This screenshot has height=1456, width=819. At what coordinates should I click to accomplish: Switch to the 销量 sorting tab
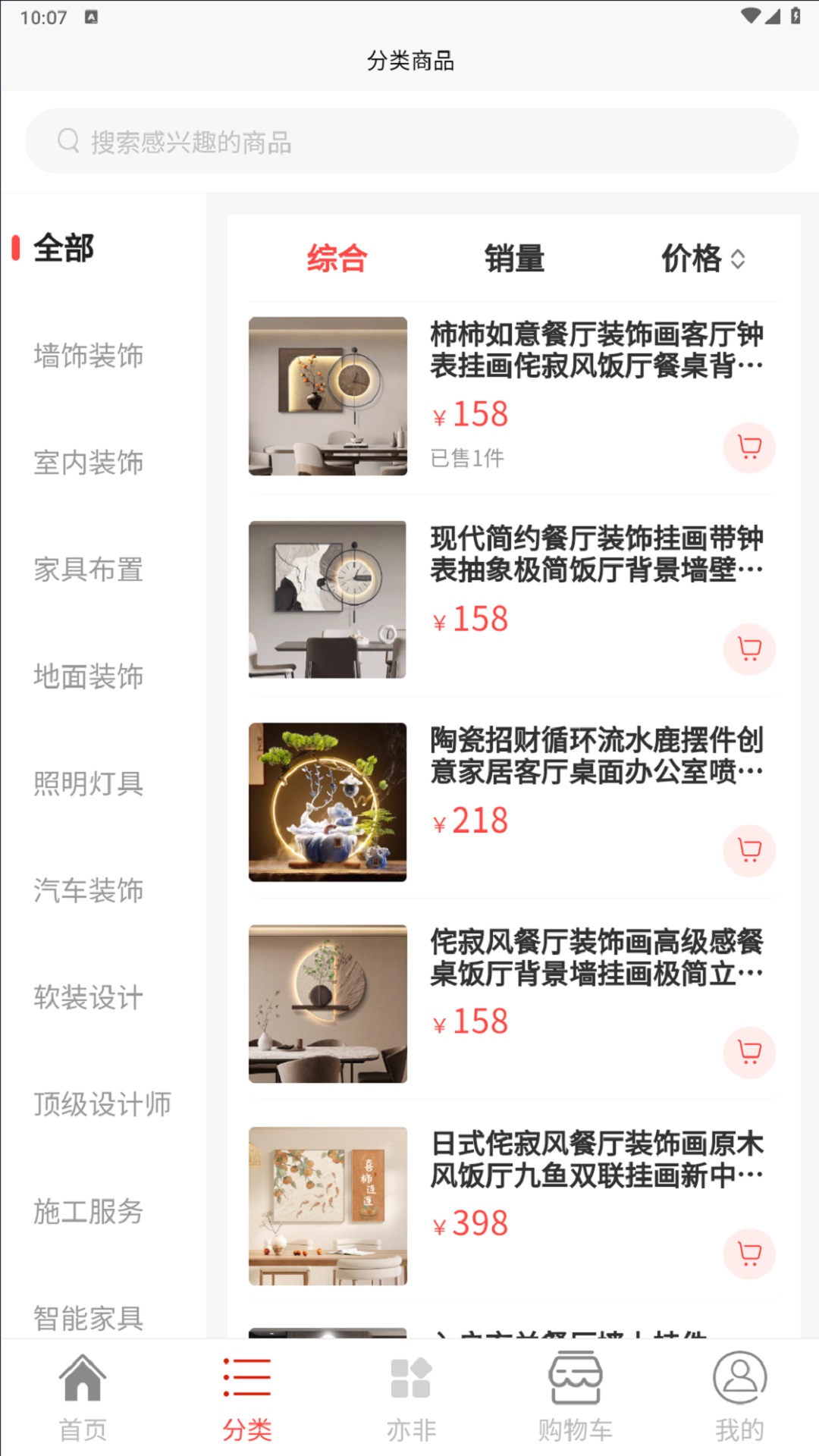[514, 259]
